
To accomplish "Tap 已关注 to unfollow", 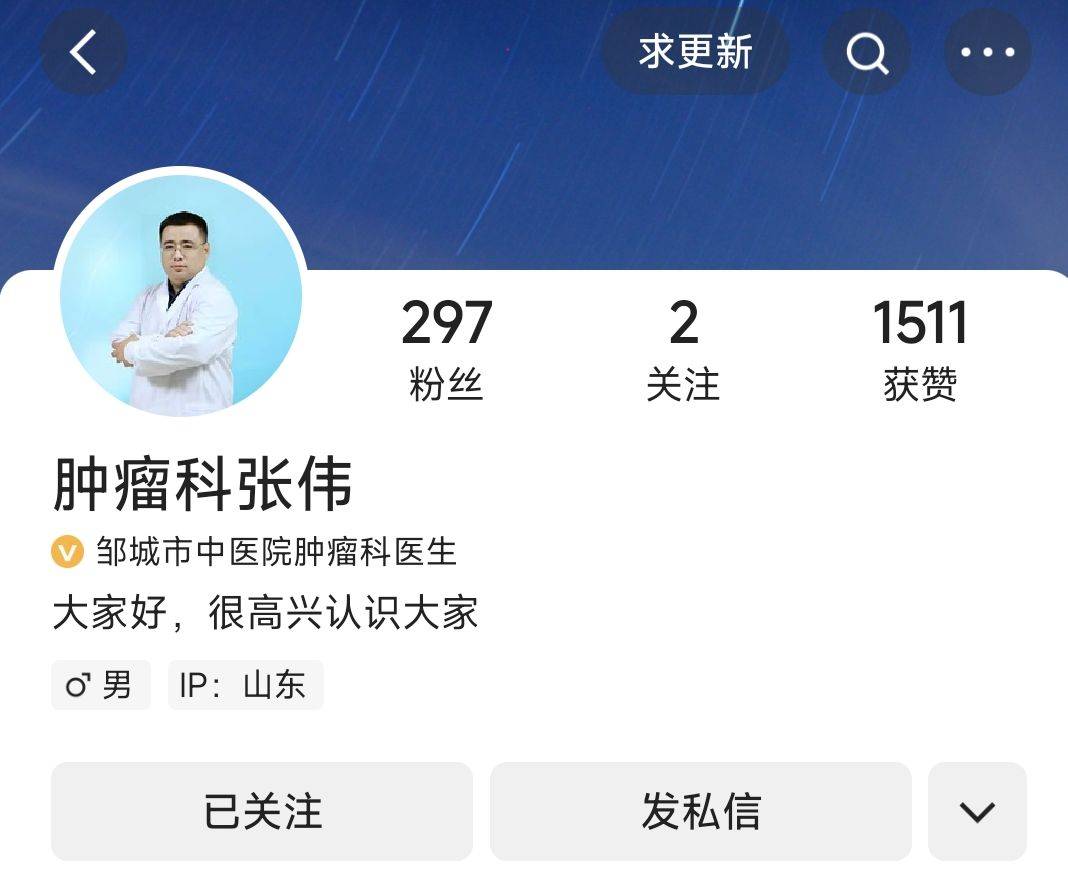I will pos(262,811).
